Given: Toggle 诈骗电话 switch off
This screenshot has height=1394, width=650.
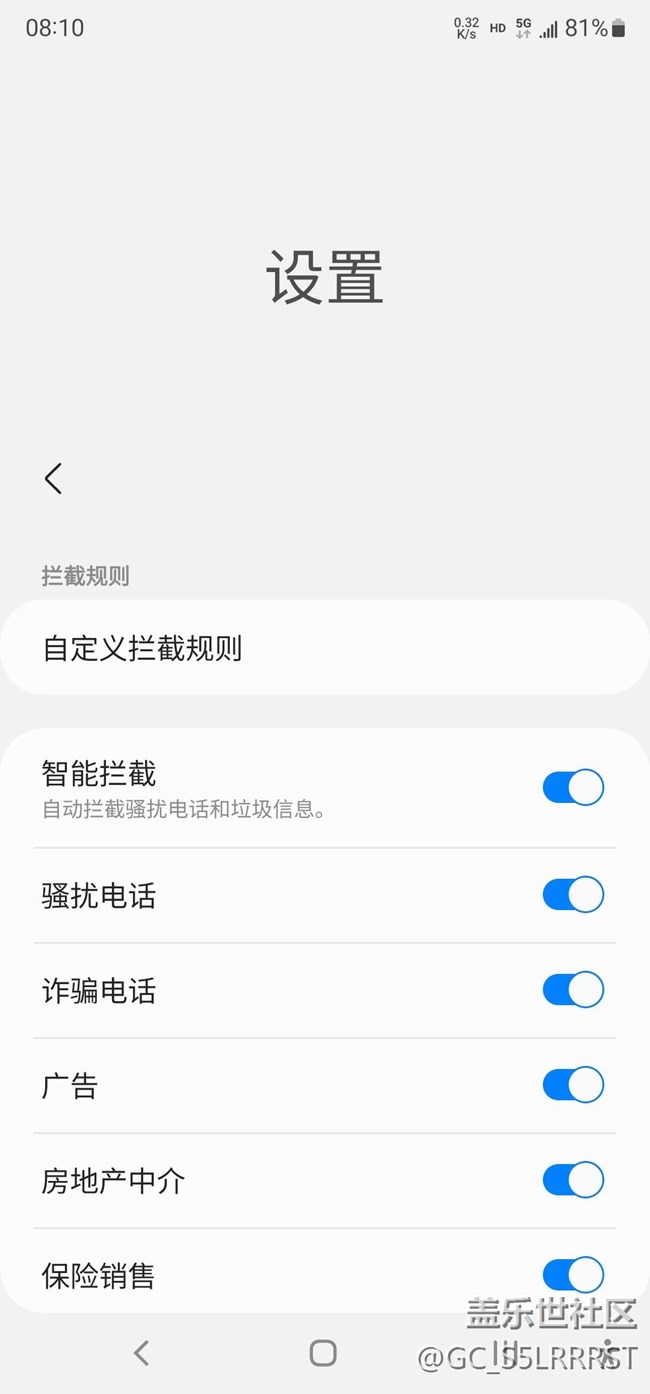Looking at the screenshot, I should [573, 990].
